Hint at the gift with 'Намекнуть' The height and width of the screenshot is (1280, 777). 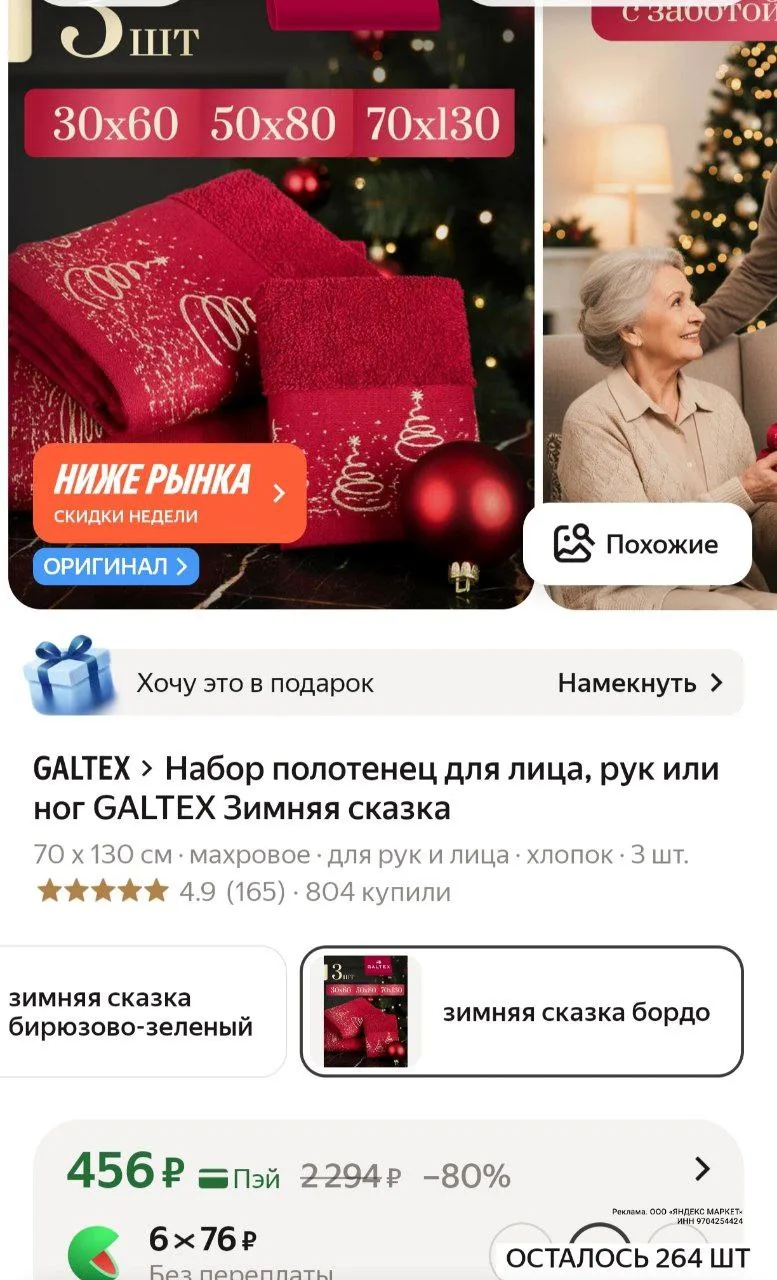point(639,683)
